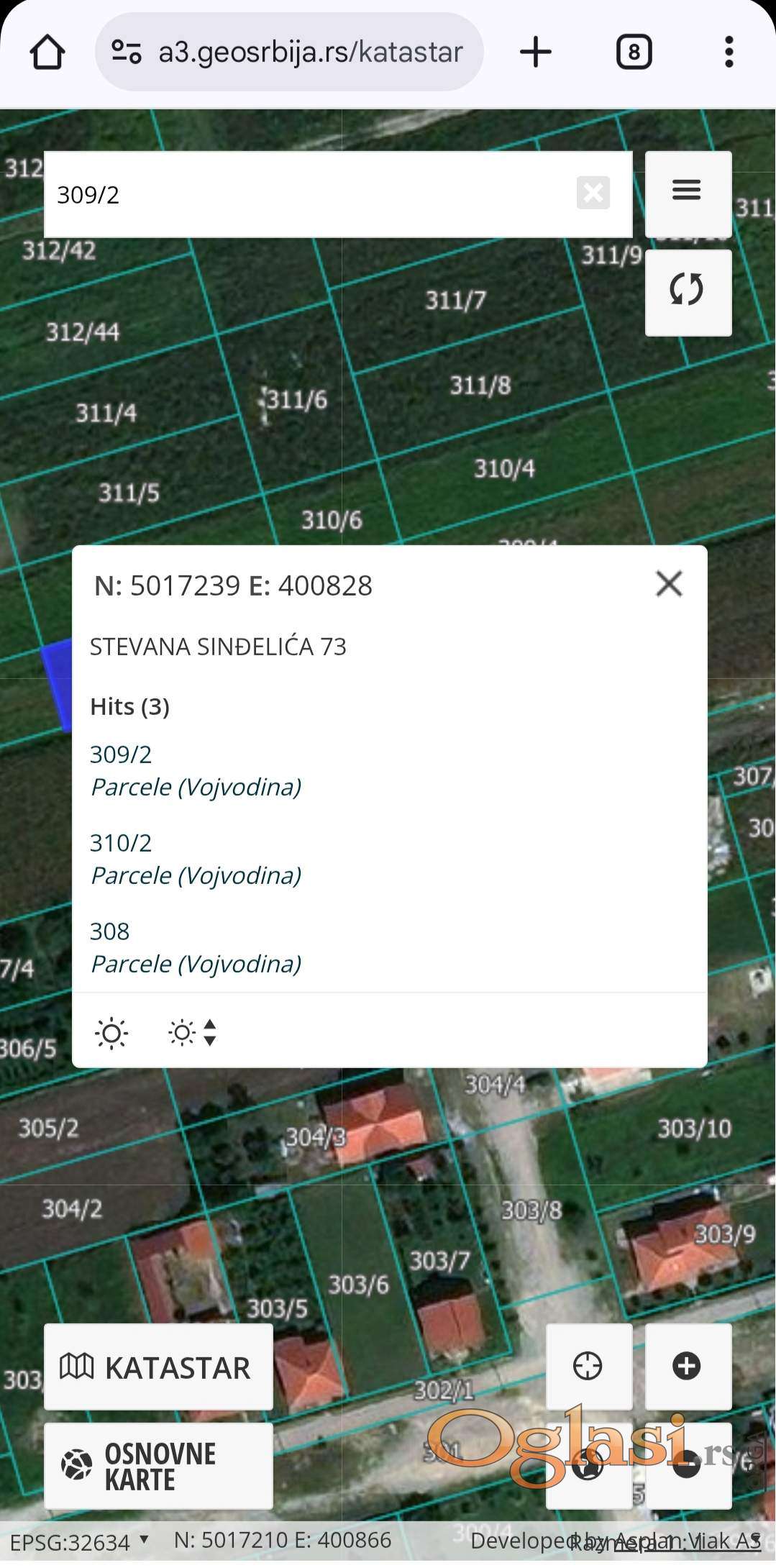Open parcel 309/2 result
This screenshot has width=776, height=1568.
pos(121,755)
